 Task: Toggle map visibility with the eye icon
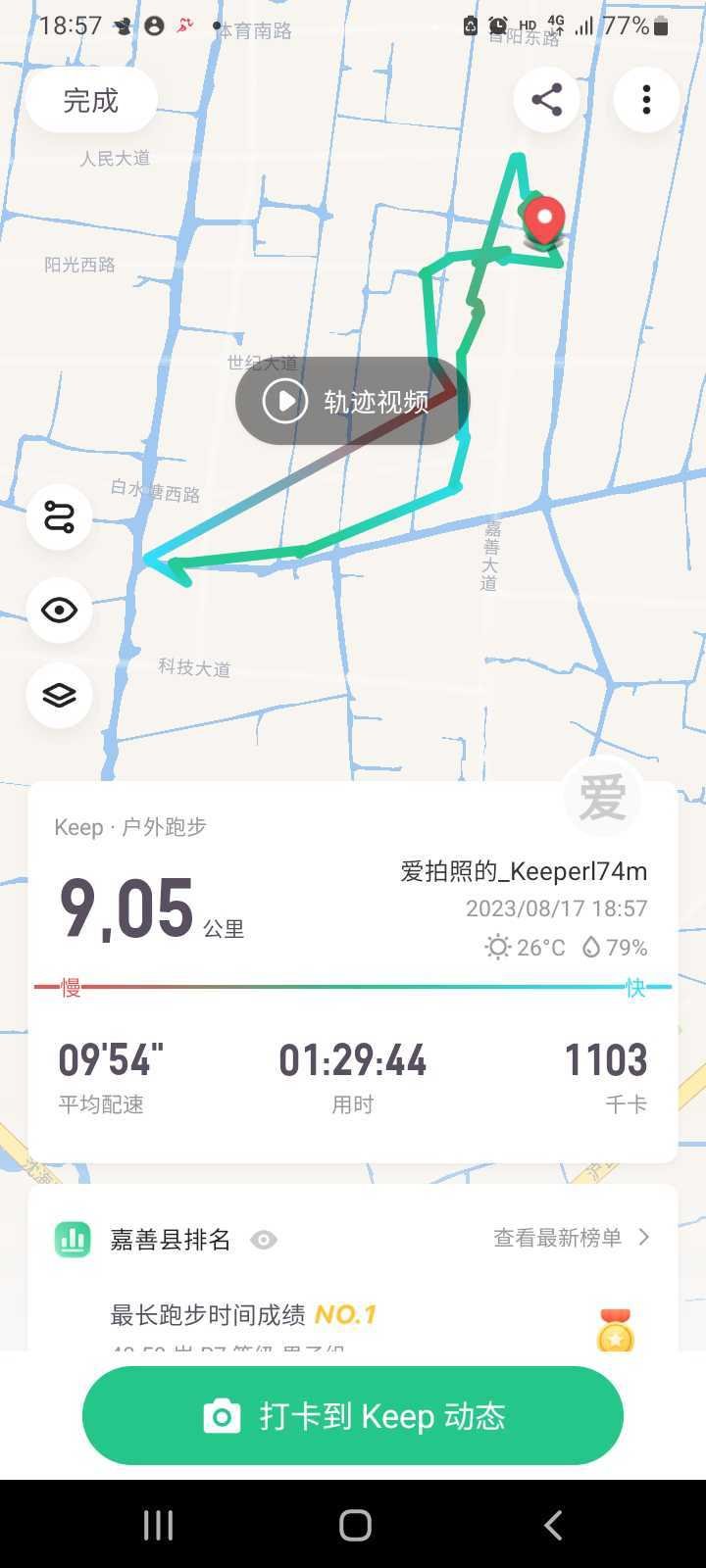click(60, 611)
